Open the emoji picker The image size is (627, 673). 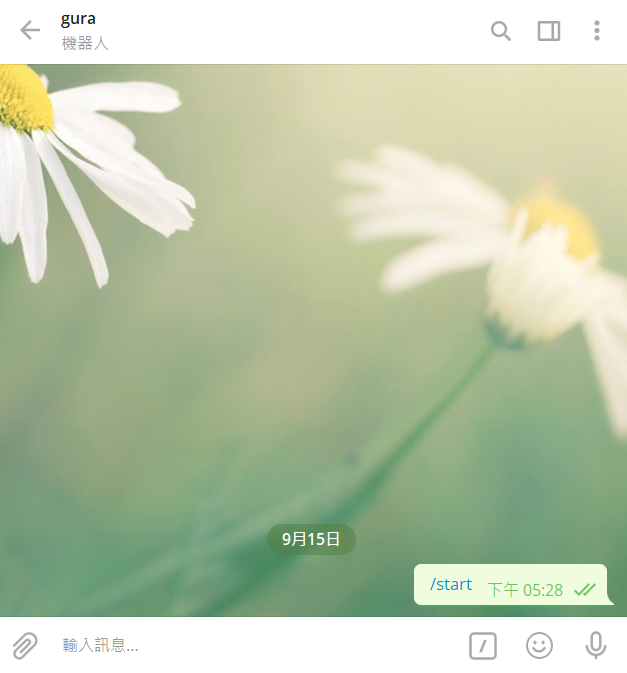(539, 646)
